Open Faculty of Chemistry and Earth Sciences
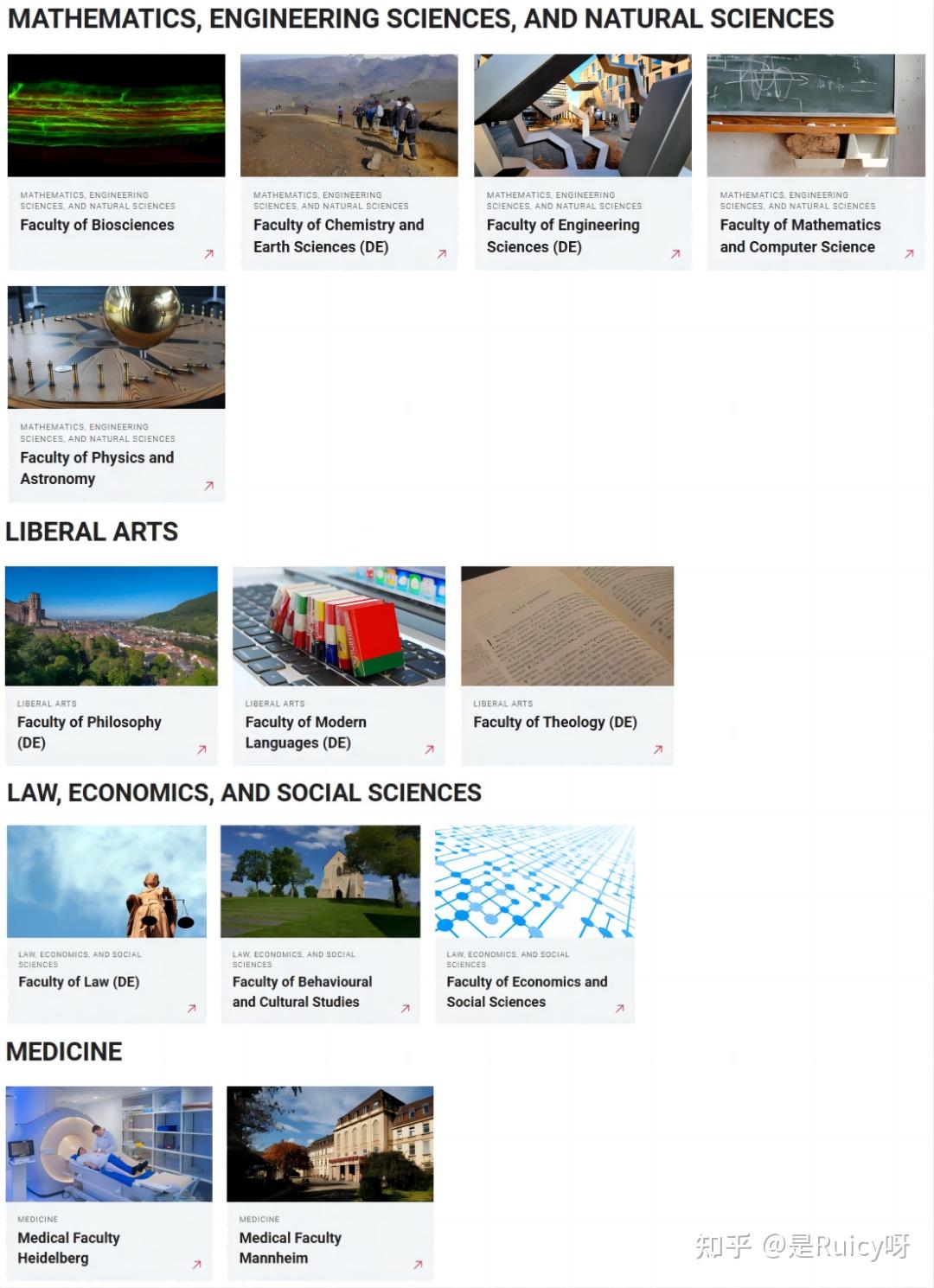934x1288 pixels. [338, 235]
